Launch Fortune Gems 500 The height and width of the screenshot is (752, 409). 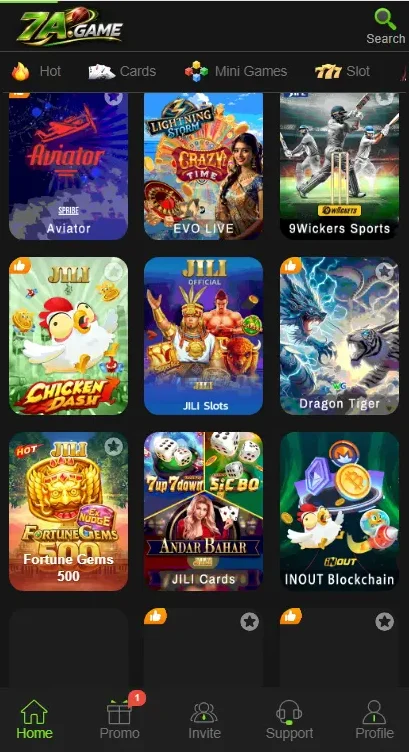point(69,511)
